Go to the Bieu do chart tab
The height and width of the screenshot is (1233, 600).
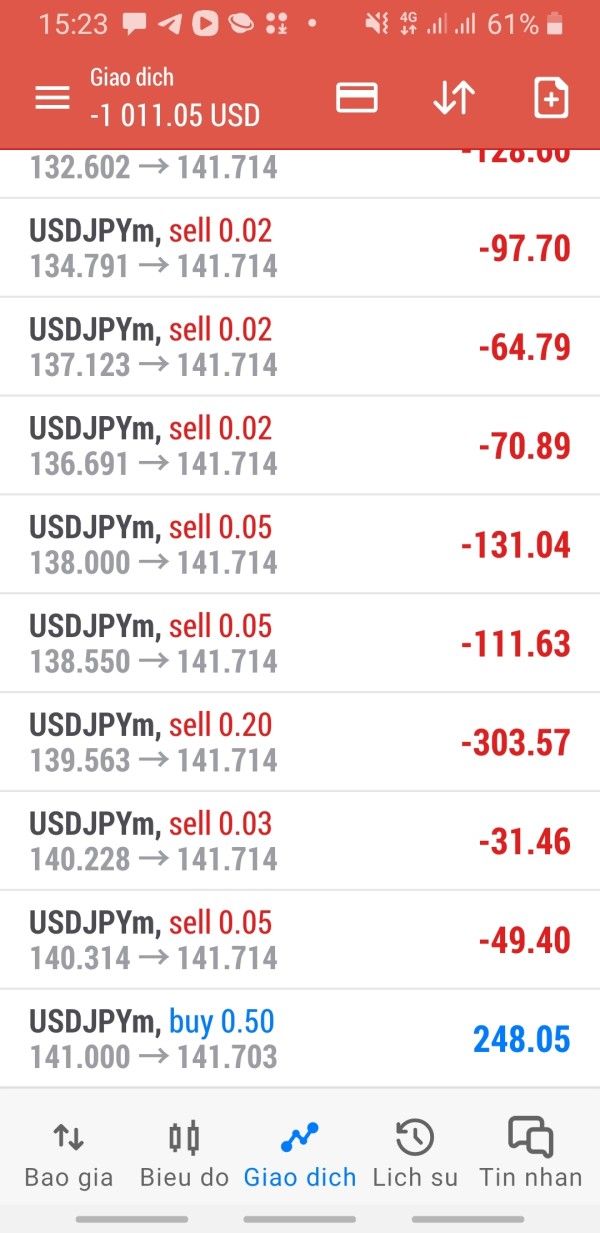(x=184, y=1154)
